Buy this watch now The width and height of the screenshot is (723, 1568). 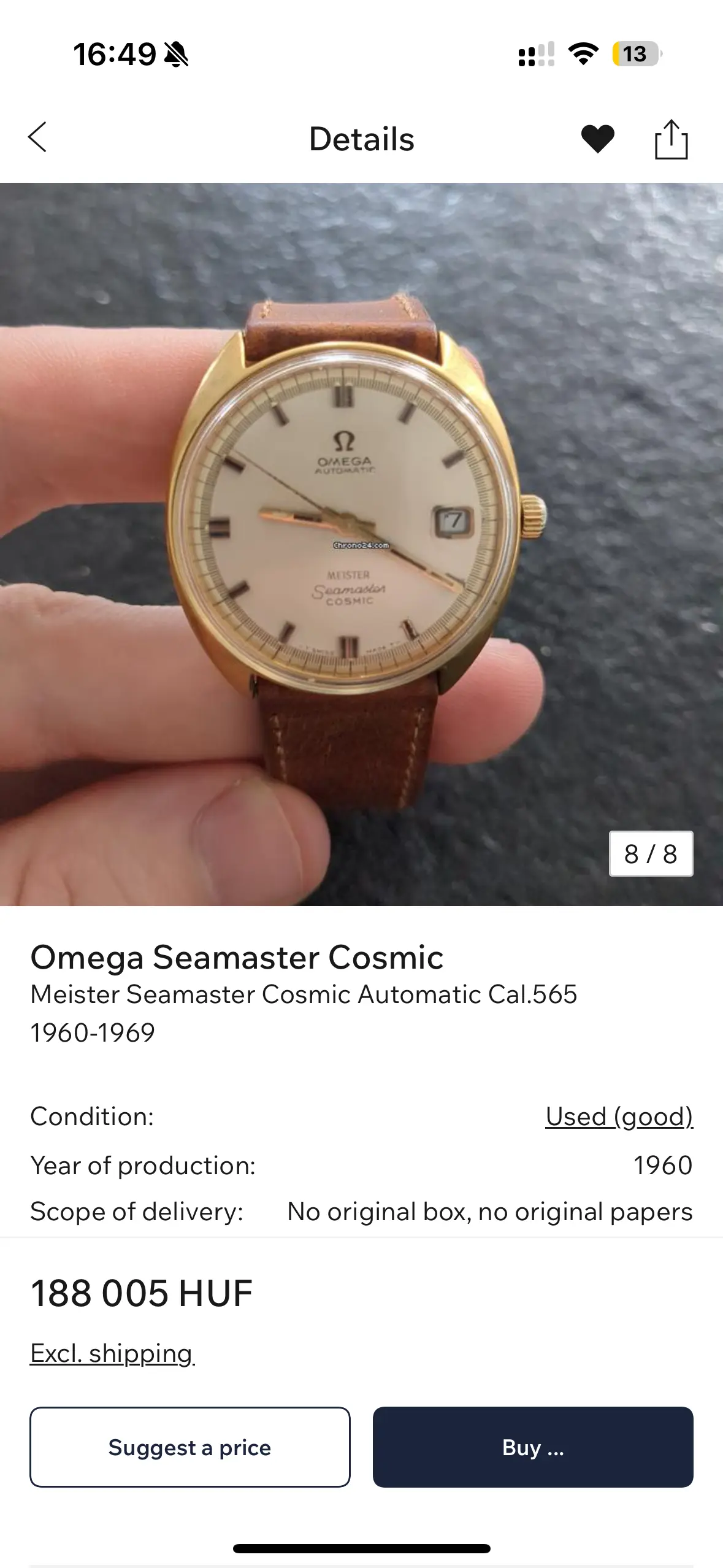(x=533, y=1447)
